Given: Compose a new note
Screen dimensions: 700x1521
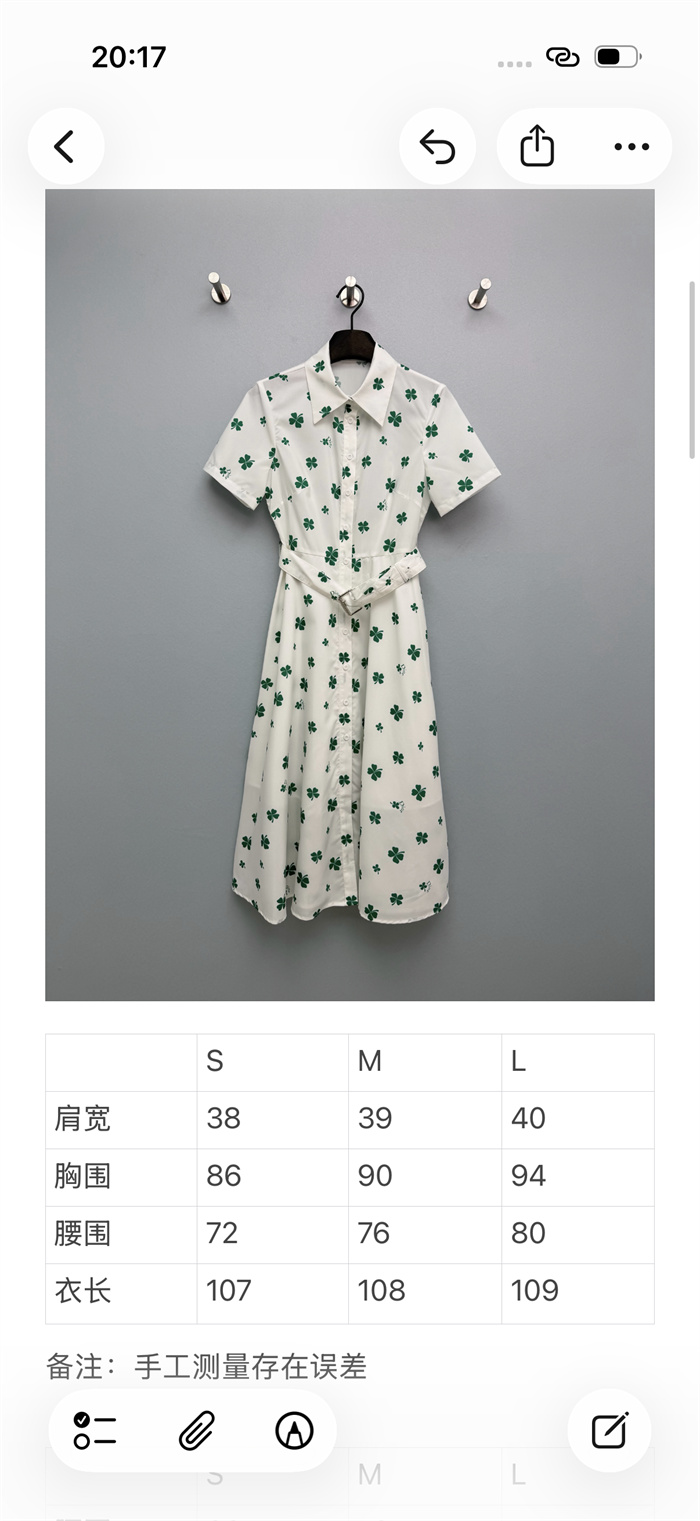Looking at the screenshot, I should 609,1431.
